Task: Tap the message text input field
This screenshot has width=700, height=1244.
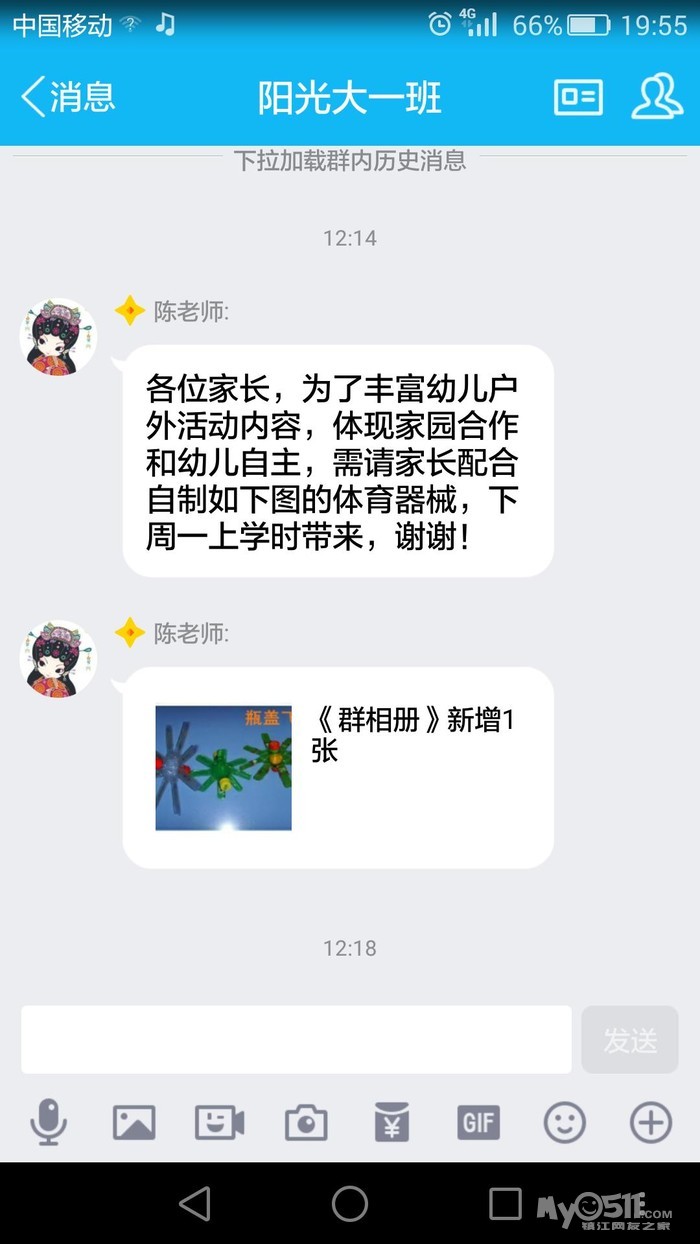Action: point(296,1040)
